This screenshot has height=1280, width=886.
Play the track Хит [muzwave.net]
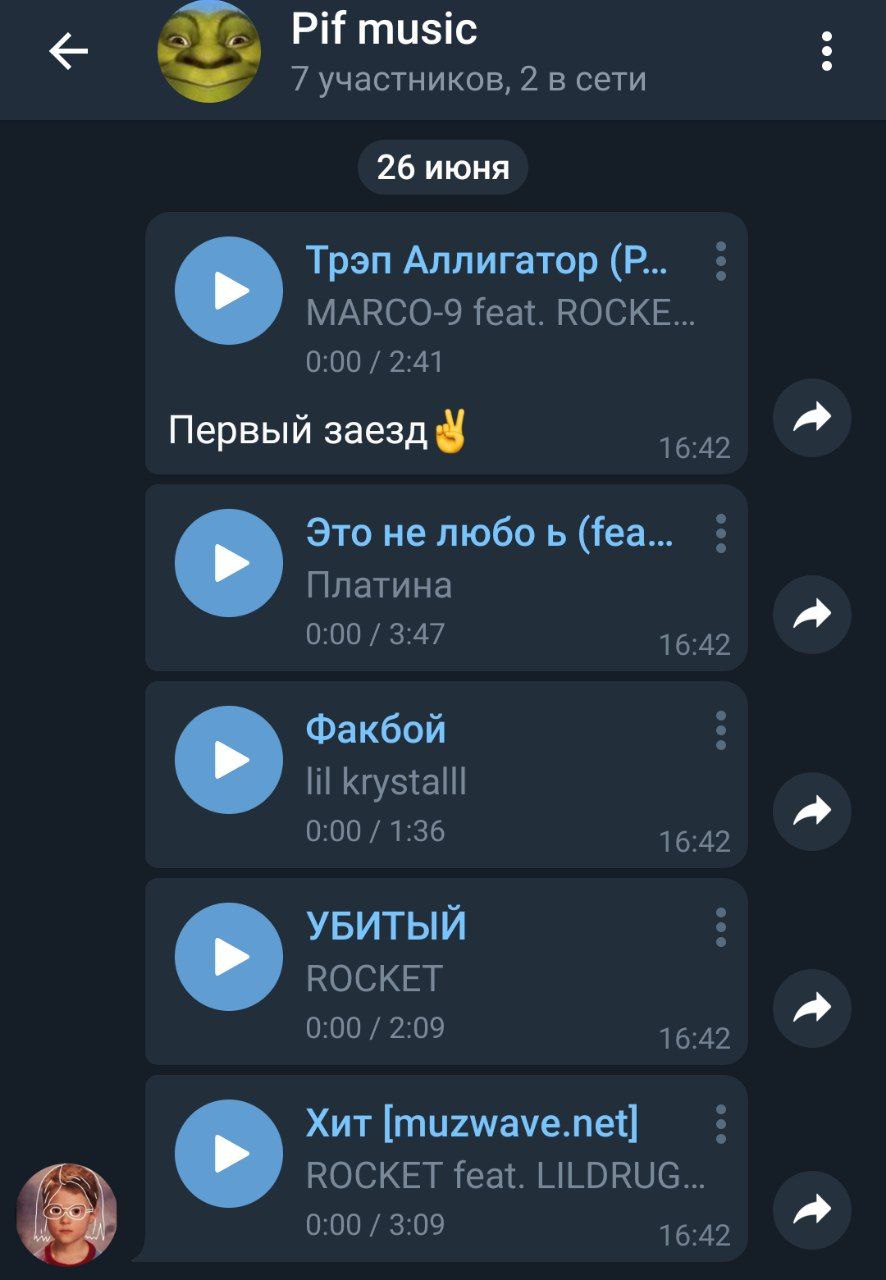(x=229, y=1154)
